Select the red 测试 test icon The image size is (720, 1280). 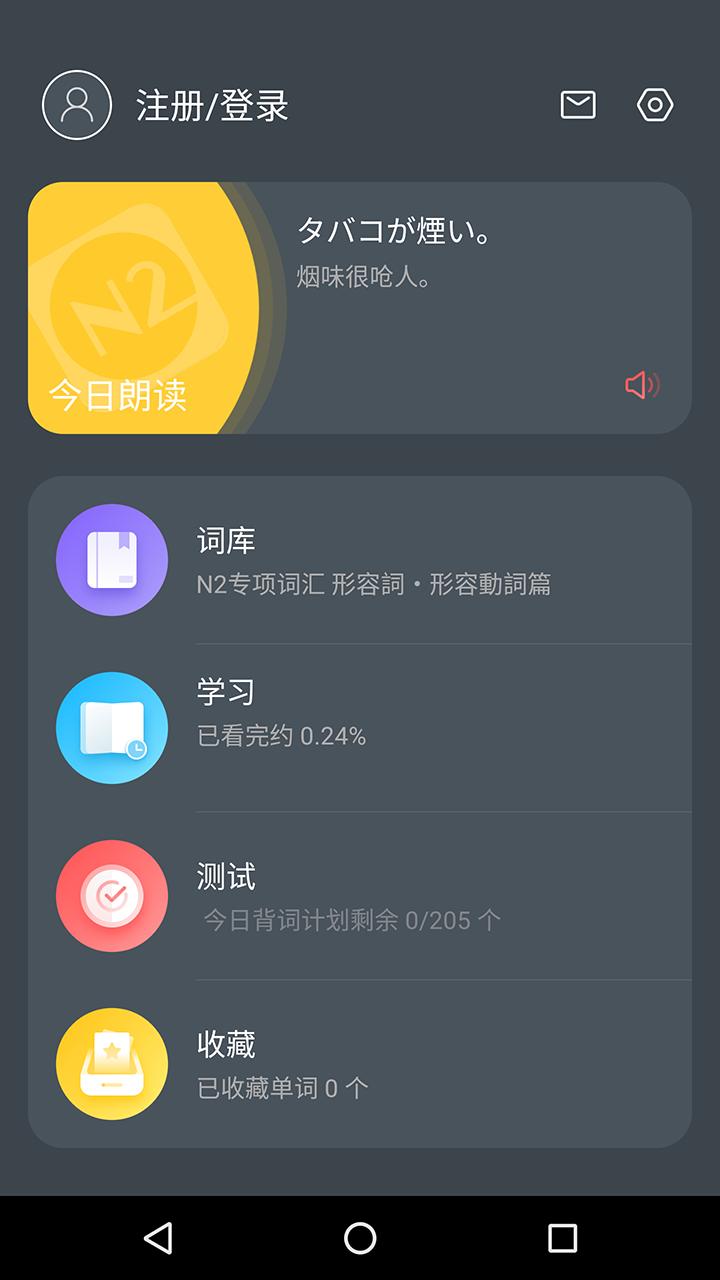tap(111, 896)
